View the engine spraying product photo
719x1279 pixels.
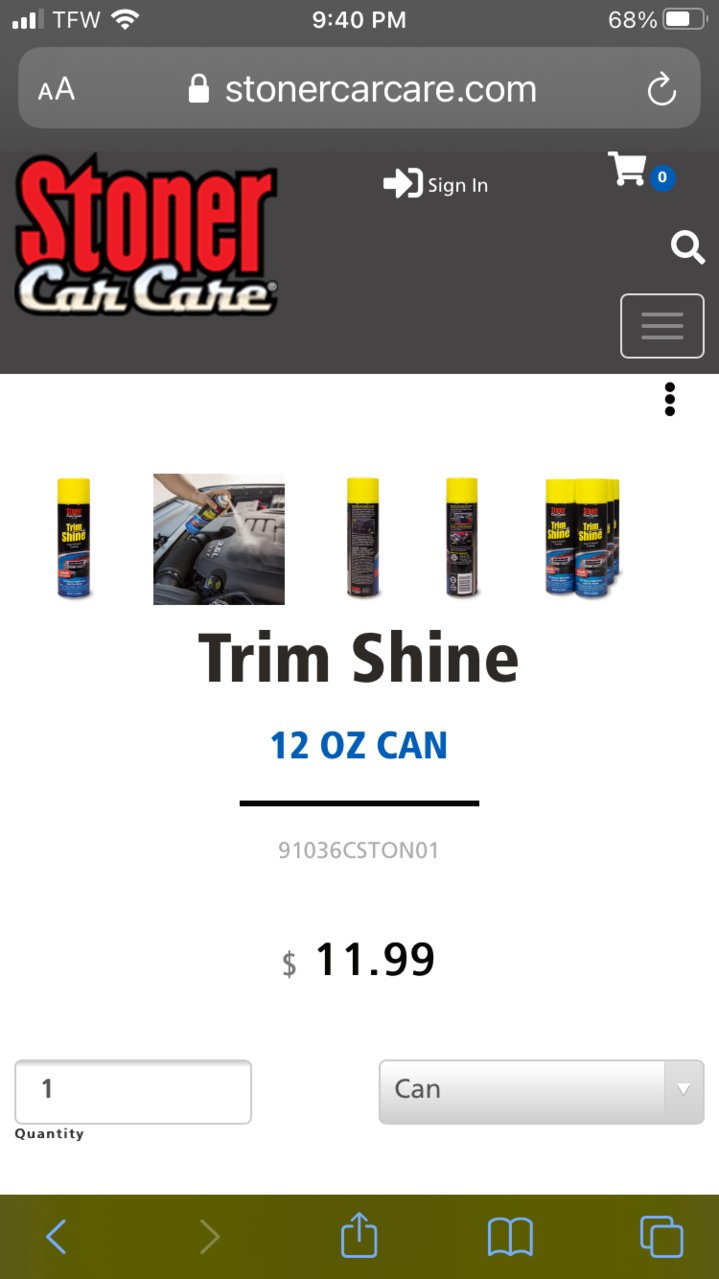tap(218, 539)
